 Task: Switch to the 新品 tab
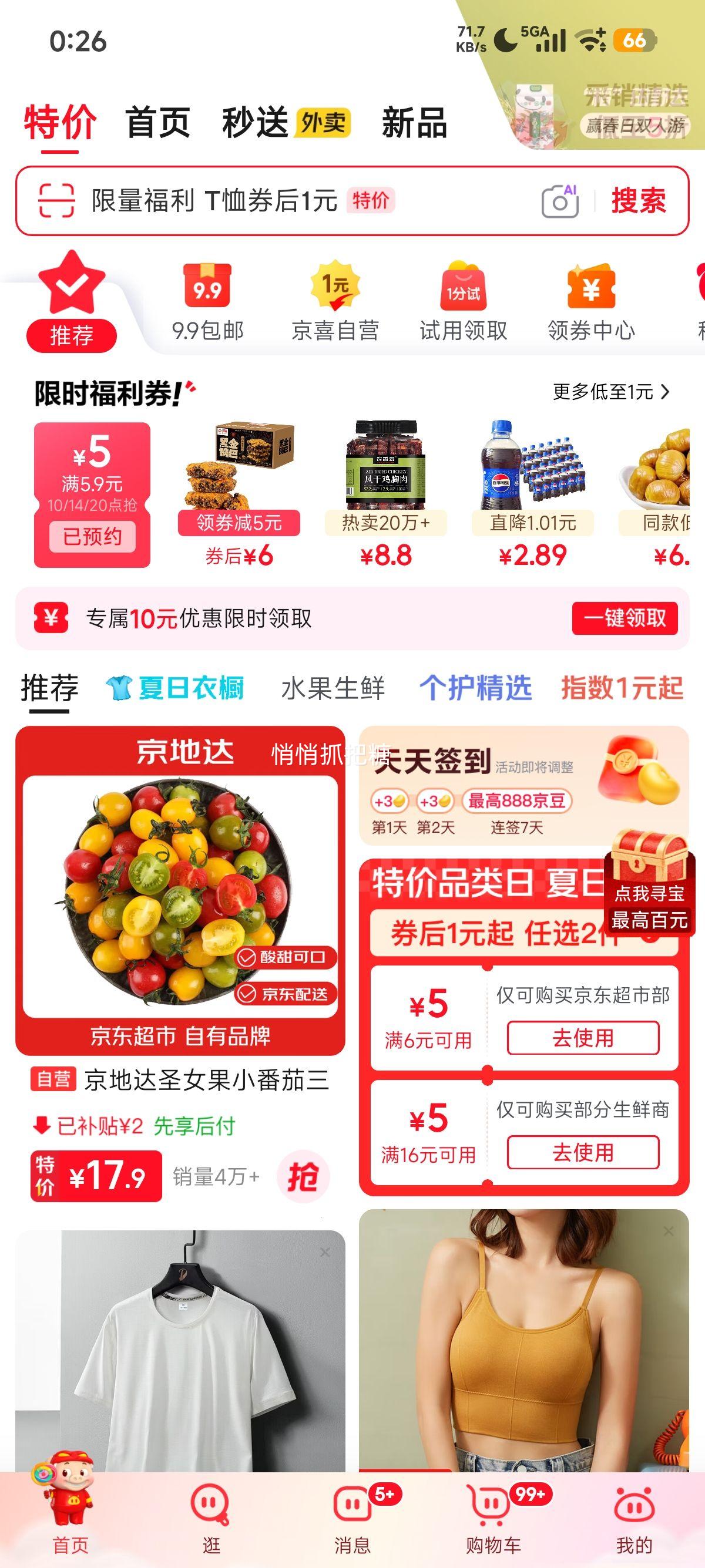[414, 122]
